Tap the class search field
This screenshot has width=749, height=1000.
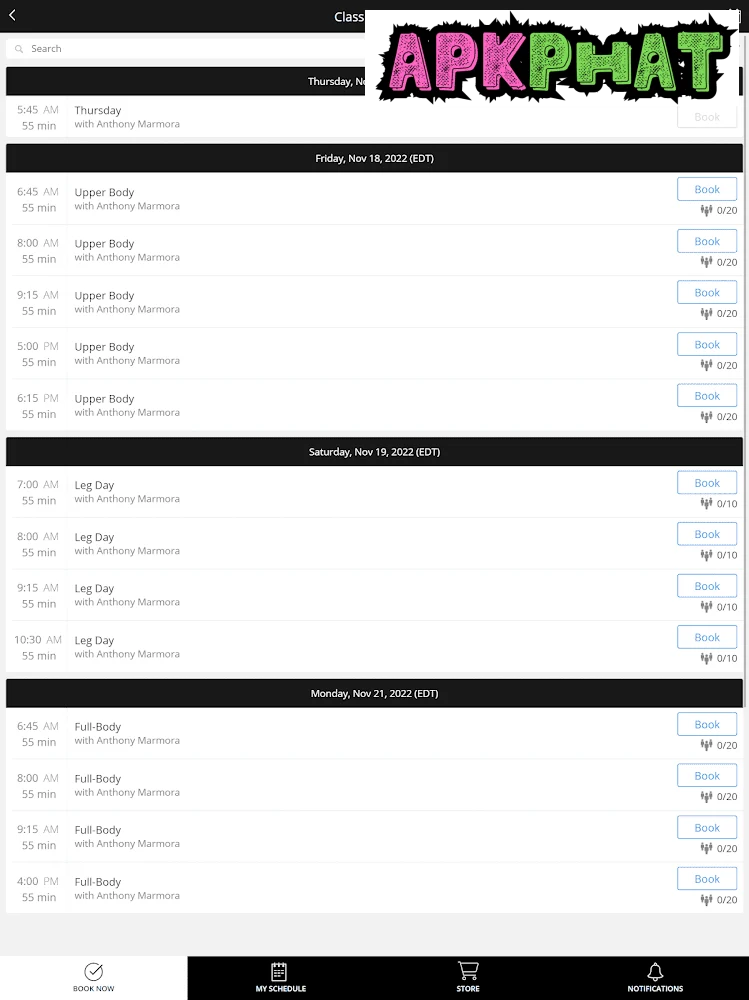coord(190,48)
